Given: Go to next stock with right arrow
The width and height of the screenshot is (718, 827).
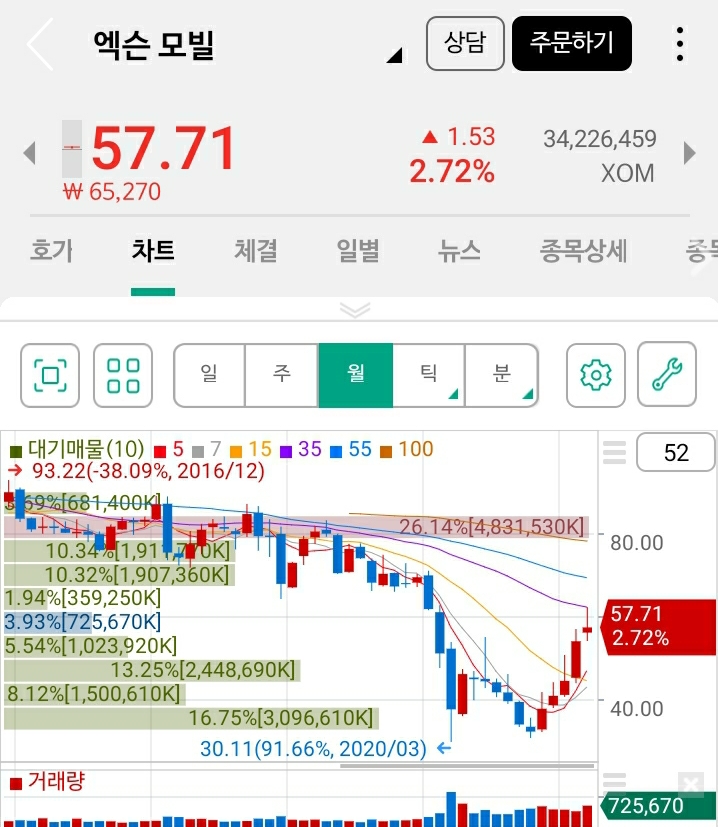Looking at the screenshot, I should (x=689, y=153).
